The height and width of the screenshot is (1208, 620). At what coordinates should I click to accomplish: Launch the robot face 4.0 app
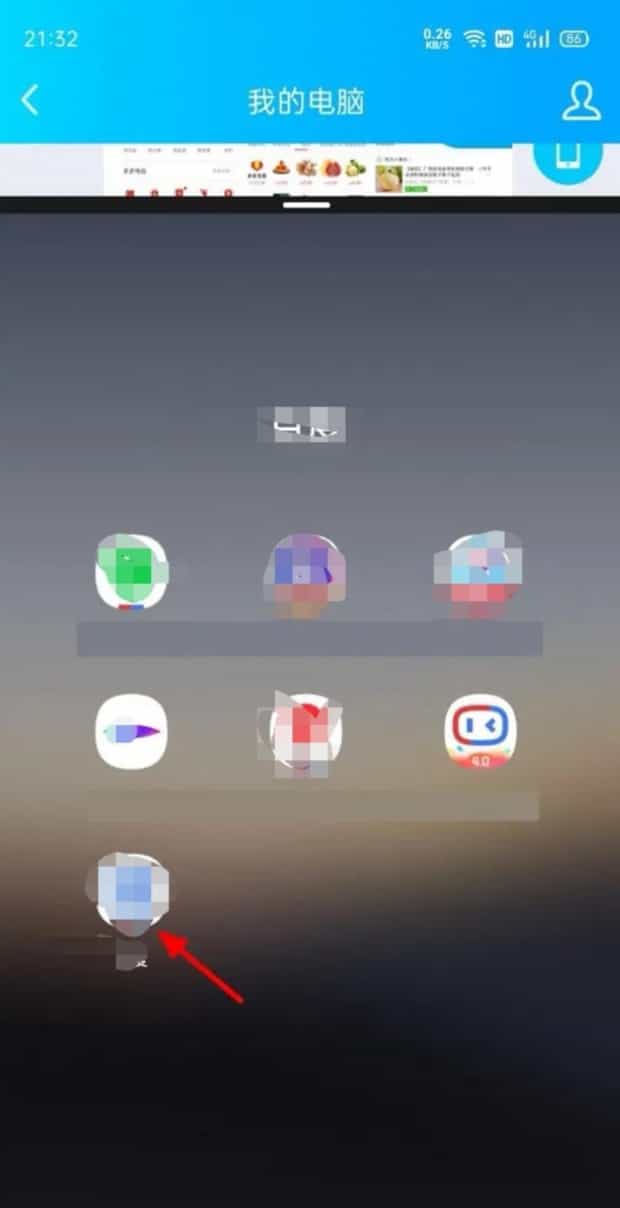click(x=480, y=732)
